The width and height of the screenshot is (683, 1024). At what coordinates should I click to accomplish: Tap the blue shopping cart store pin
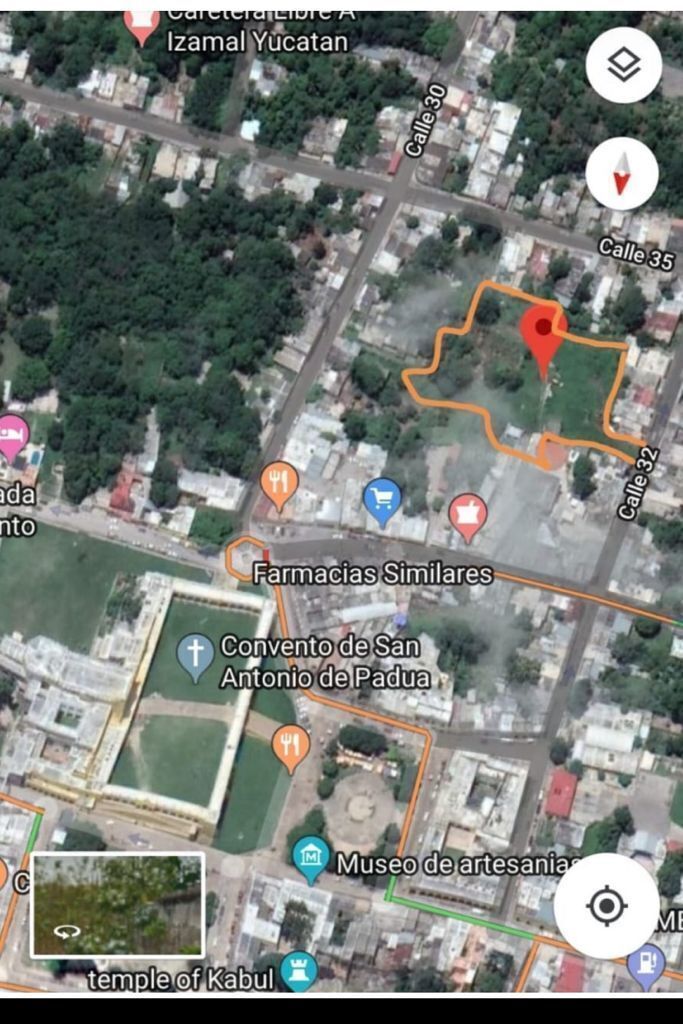point(382,500)
